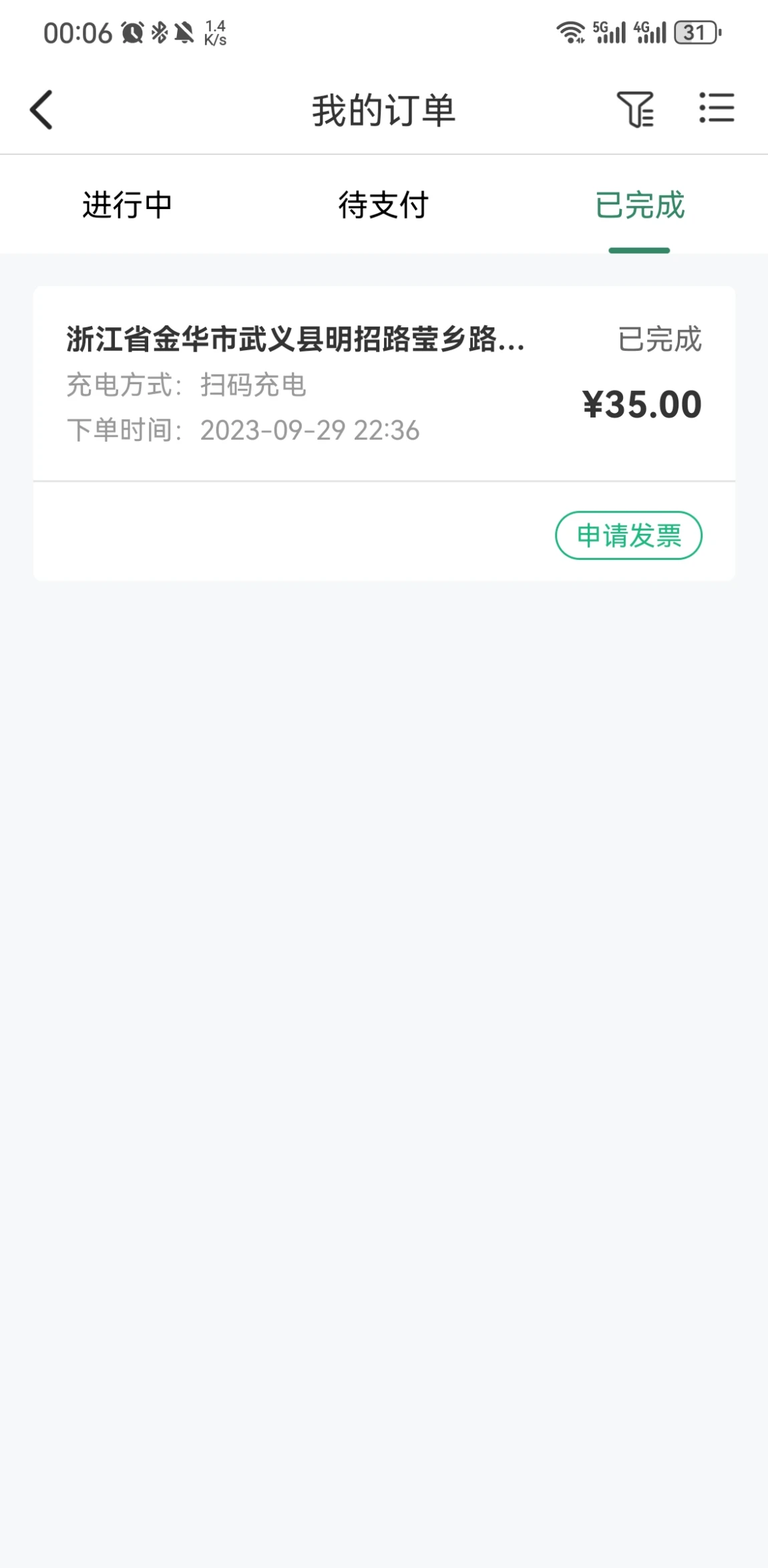Select the 已完成 tab
The height and width of the screenshot is (1568, 768).
640,204
